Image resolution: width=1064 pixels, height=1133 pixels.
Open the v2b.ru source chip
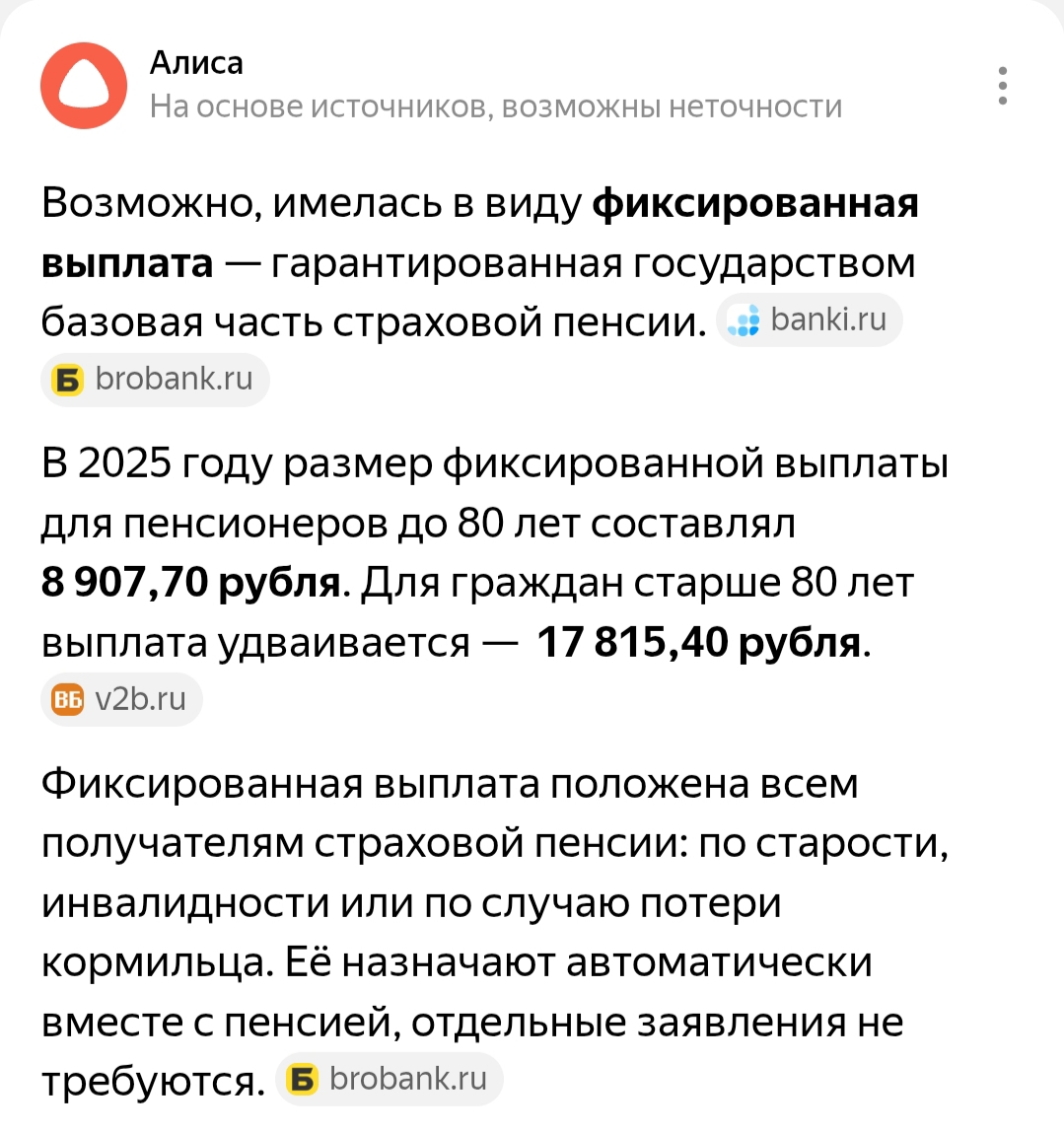[121, 699]
